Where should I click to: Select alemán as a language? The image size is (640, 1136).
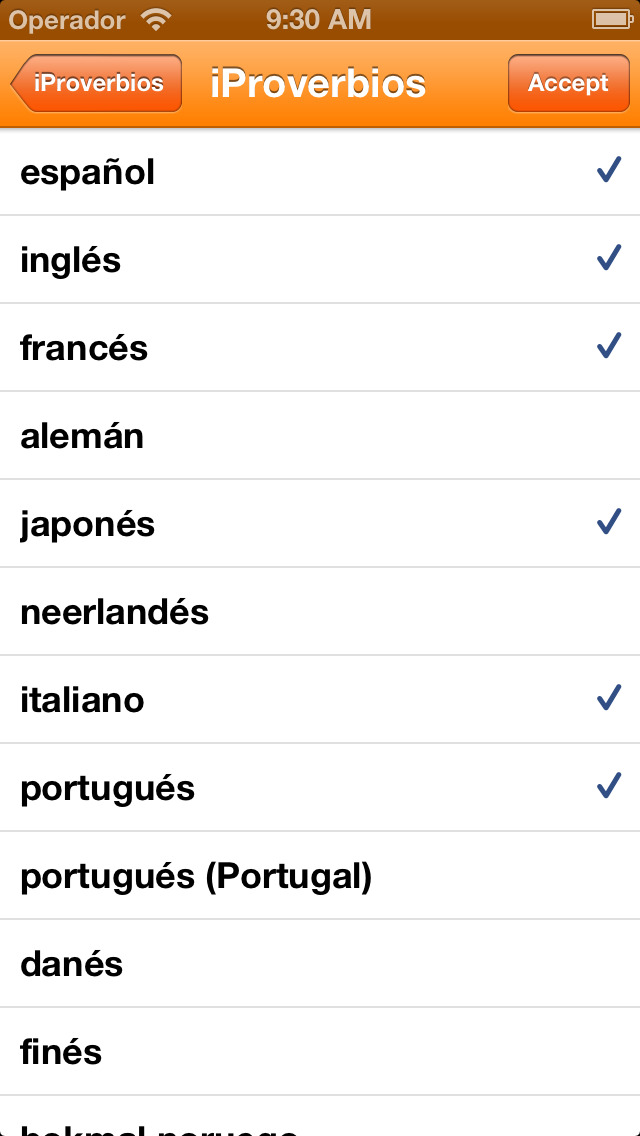(x=320, y=435)
